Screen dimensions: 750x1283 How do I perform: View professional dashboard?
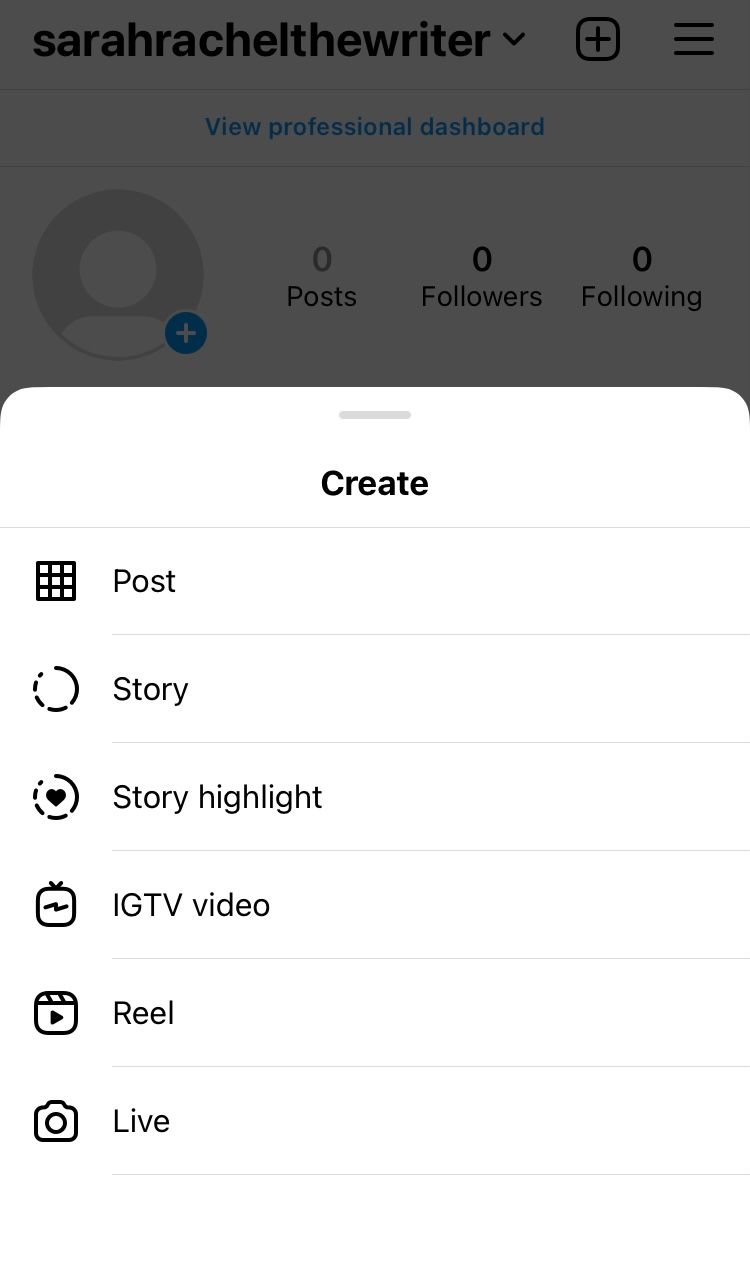375,127
